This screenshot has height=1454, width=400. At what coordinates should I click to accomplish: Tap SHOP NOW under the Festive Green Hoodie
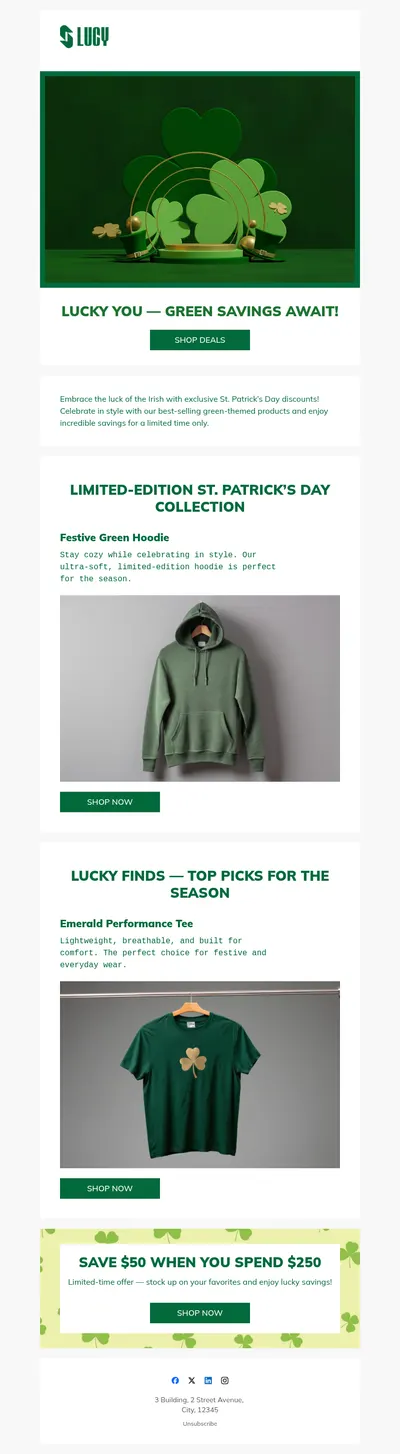tap(110, 802)
